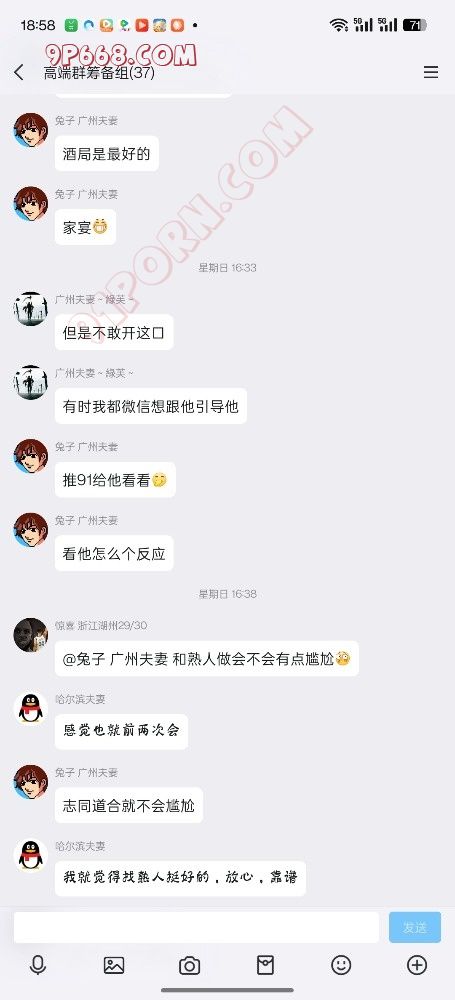Open the group menu icon
455x1000 pixels.
(x=431, y=72)
